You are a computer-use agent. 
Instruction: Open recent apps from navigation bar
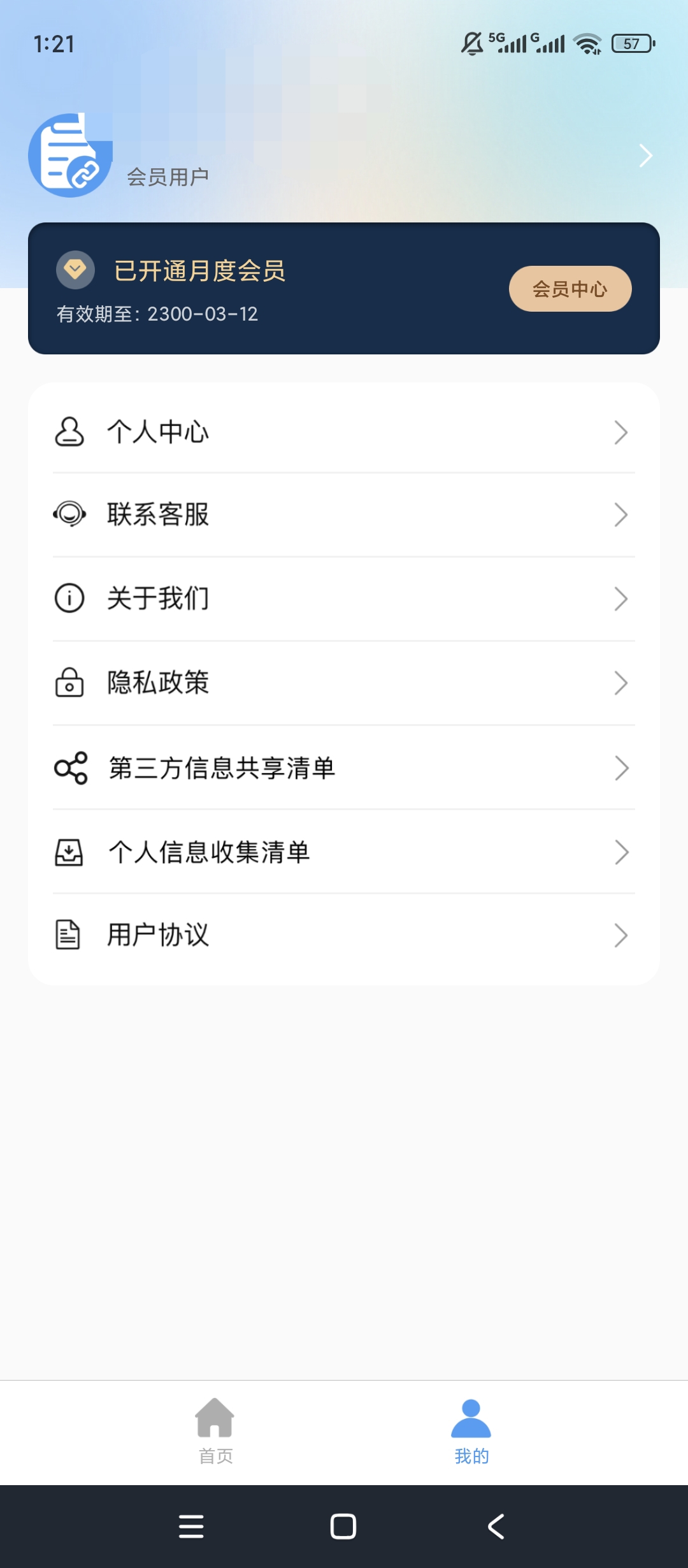191,1527
